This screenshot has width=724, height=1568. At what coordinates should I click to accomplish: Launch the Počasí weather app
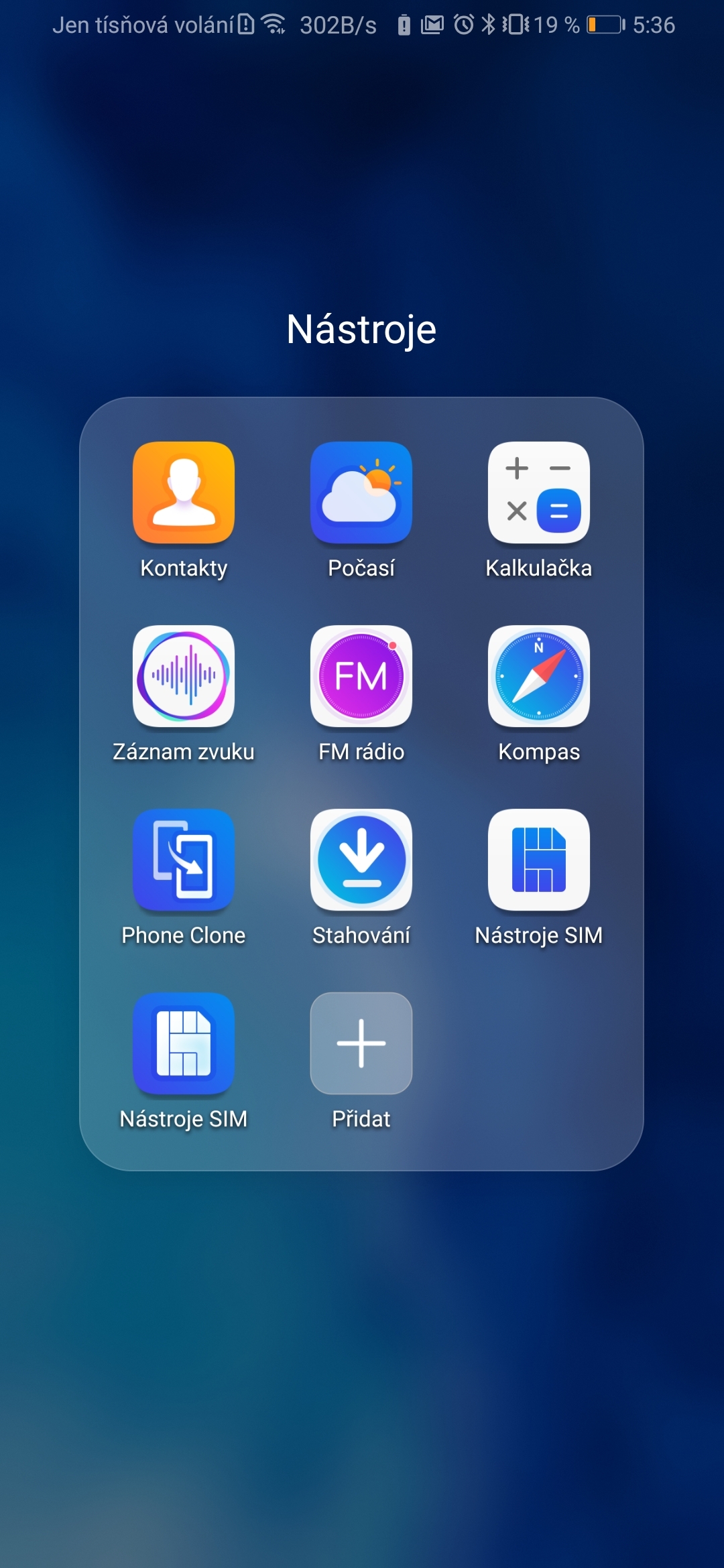(x=361, y=493)
